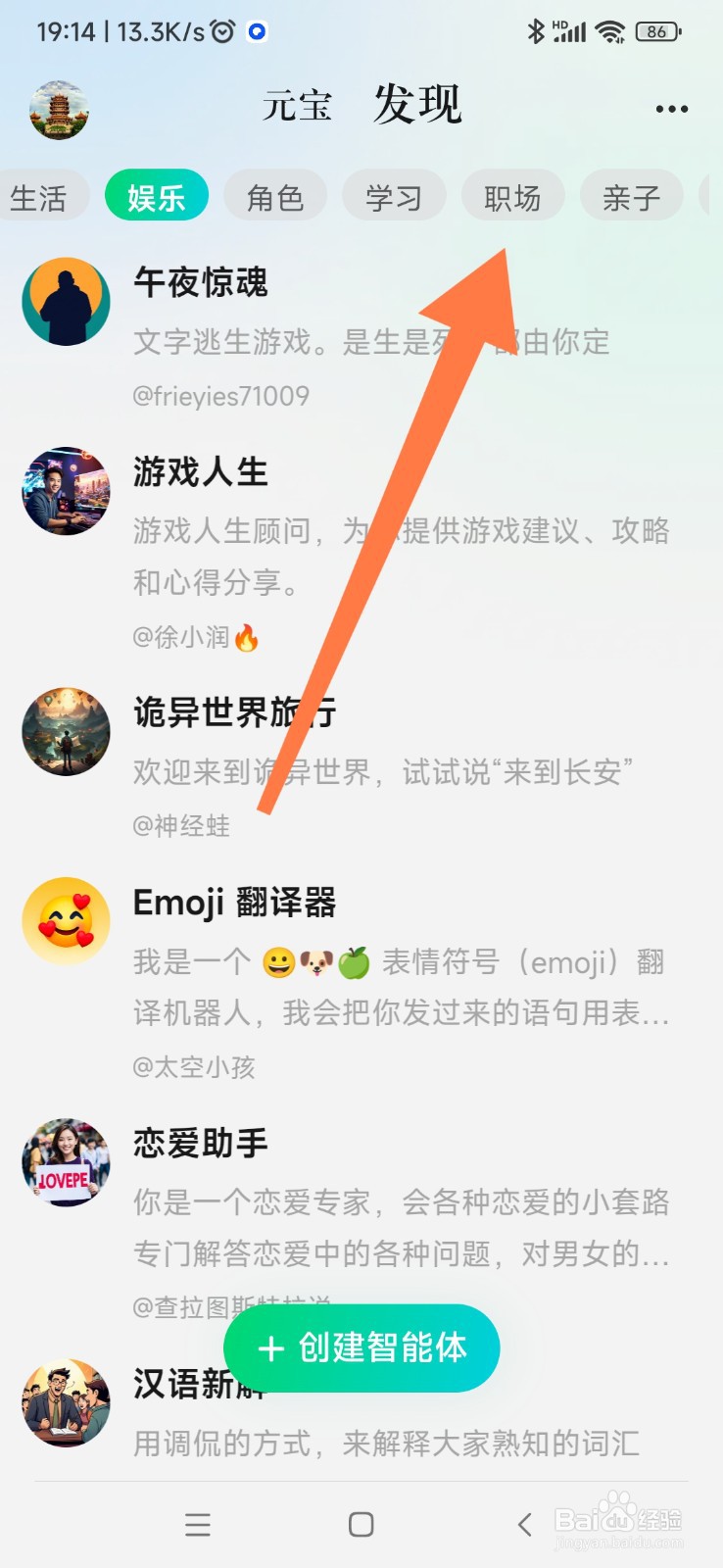Tap the 创建智能体 button

tap(361, 1348)
